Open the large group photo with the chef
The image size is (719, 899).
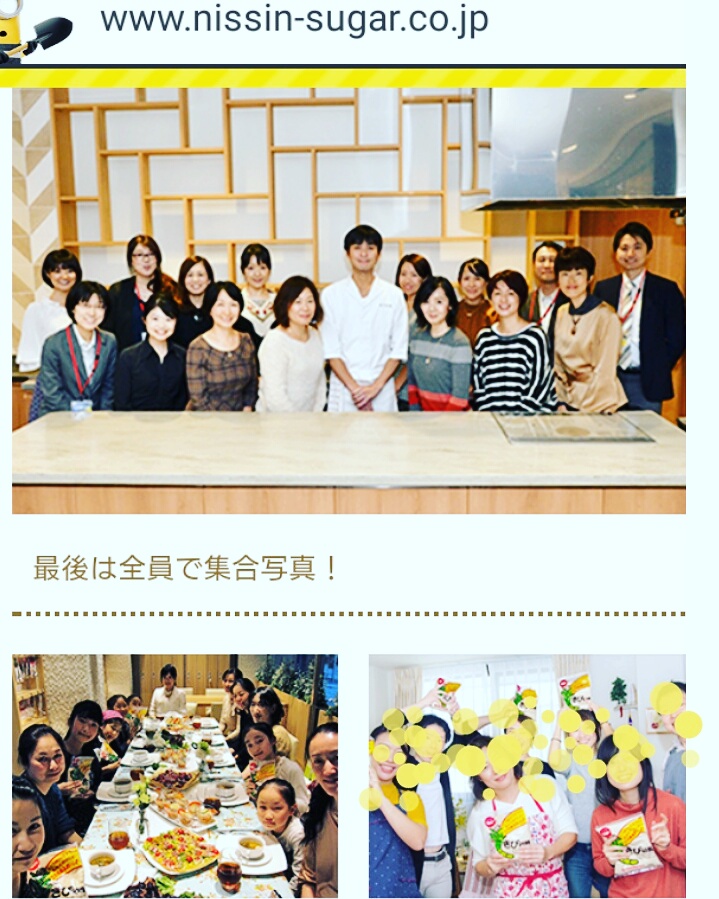click(x=348, y=300)
